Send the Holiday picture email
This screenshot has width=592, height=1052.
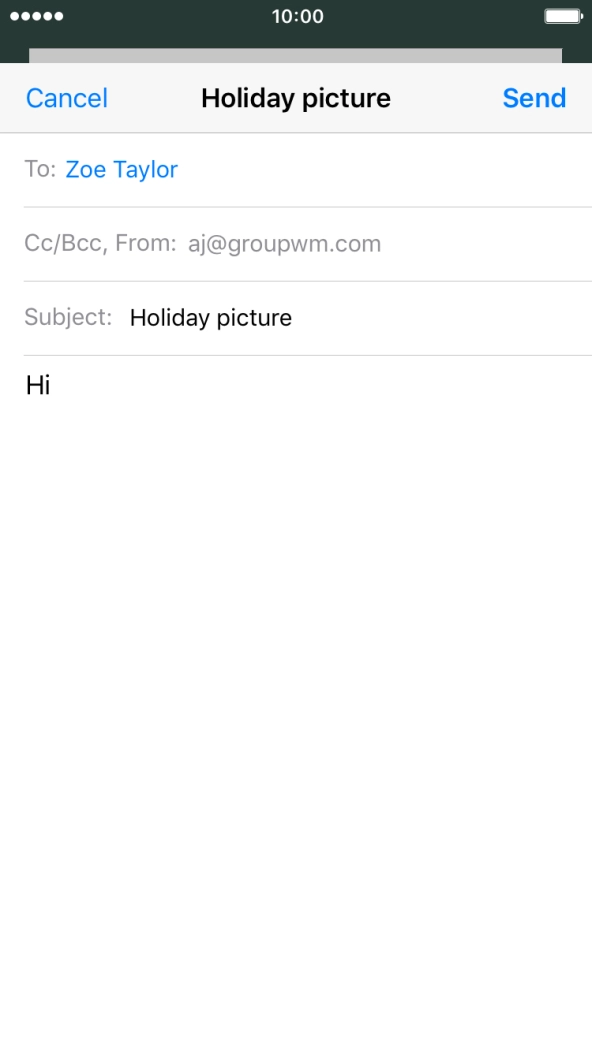pyautogui.click(x=534, y=98)
